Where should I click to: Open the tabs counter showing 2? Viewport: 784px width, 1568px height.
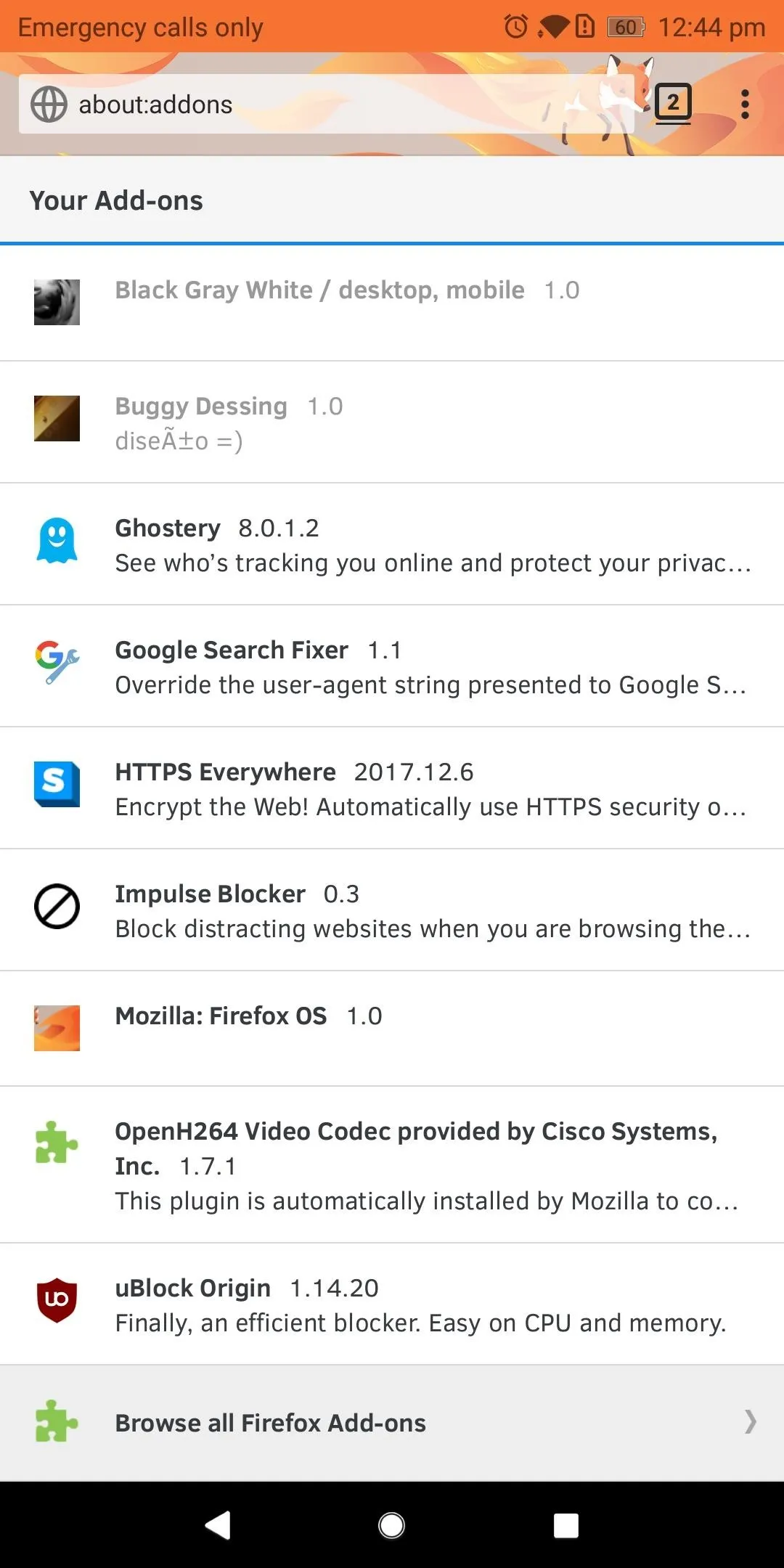point(673,104)
